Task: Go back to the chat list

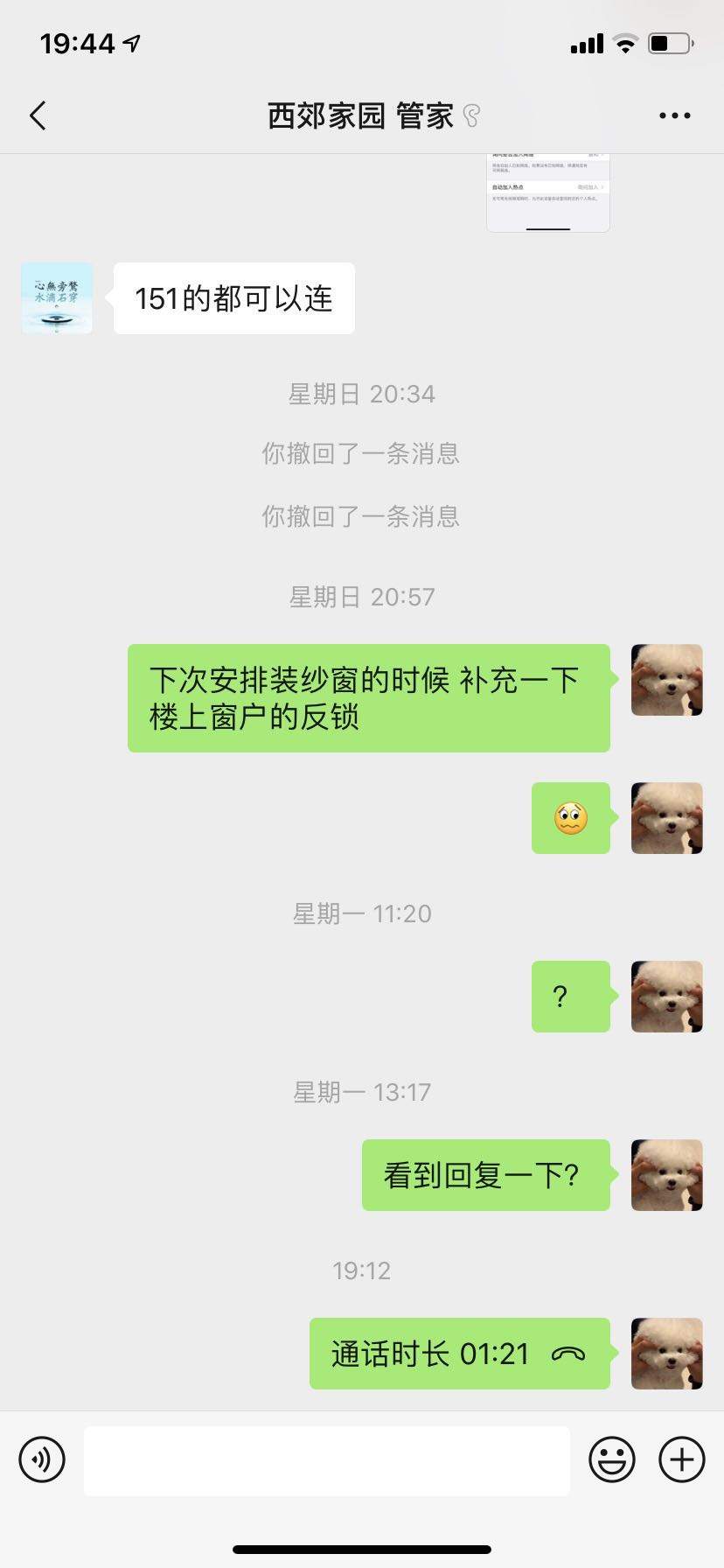Action: point(38,115)
